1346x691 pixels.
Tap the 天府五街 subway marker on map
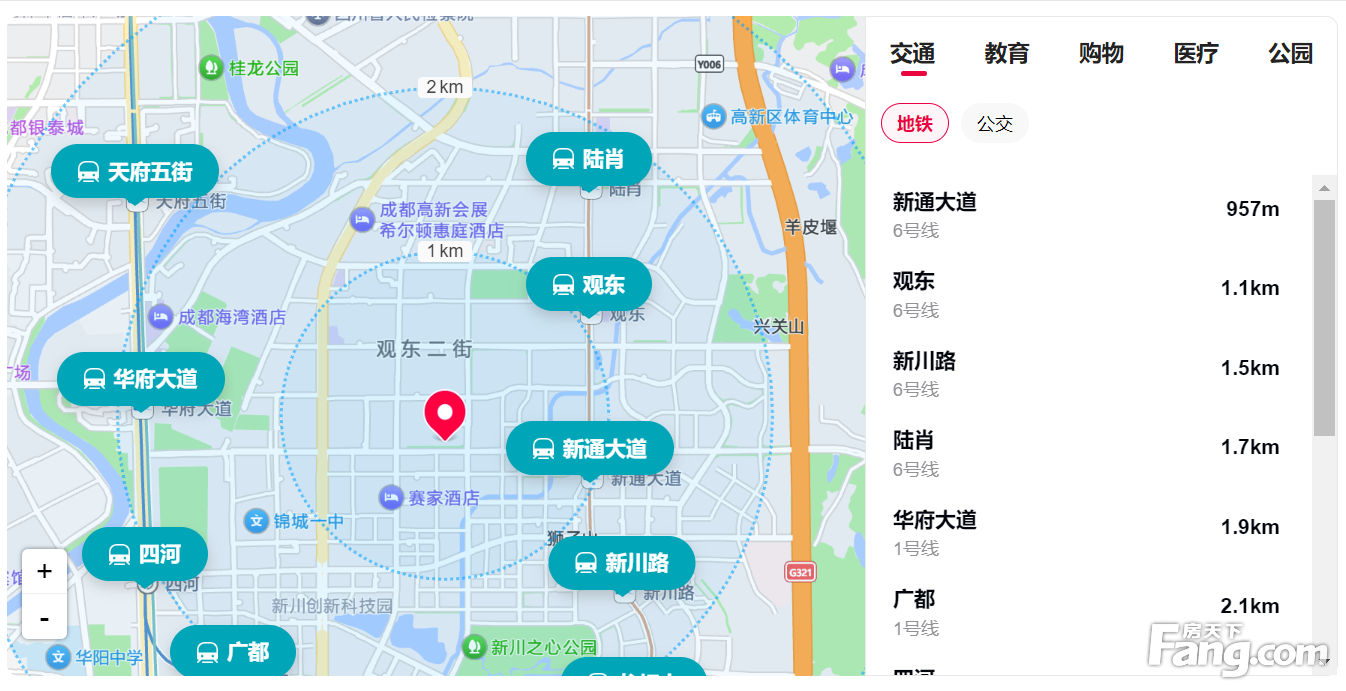point(135,172)
